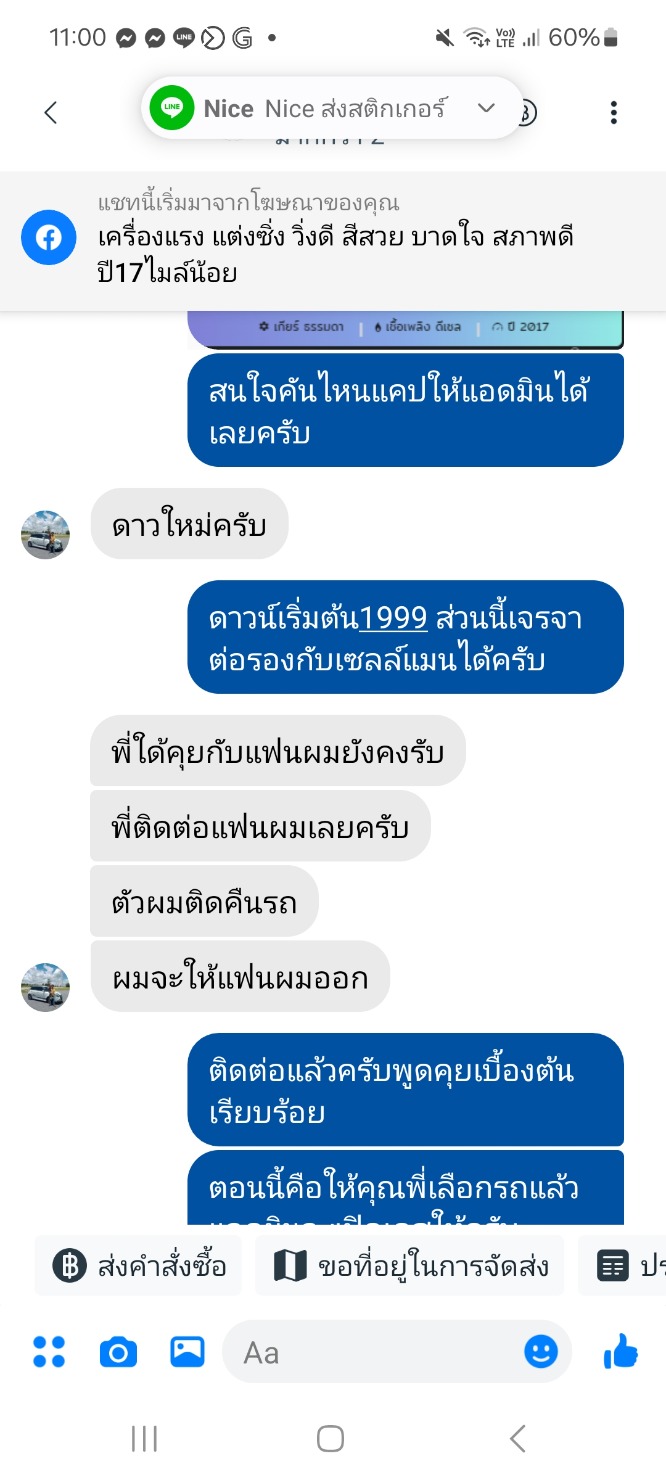Expand the LINE Nice notification chevron
Image resolution: width=666 pixels, height=1480 pixels.
(x=487, y=108)
